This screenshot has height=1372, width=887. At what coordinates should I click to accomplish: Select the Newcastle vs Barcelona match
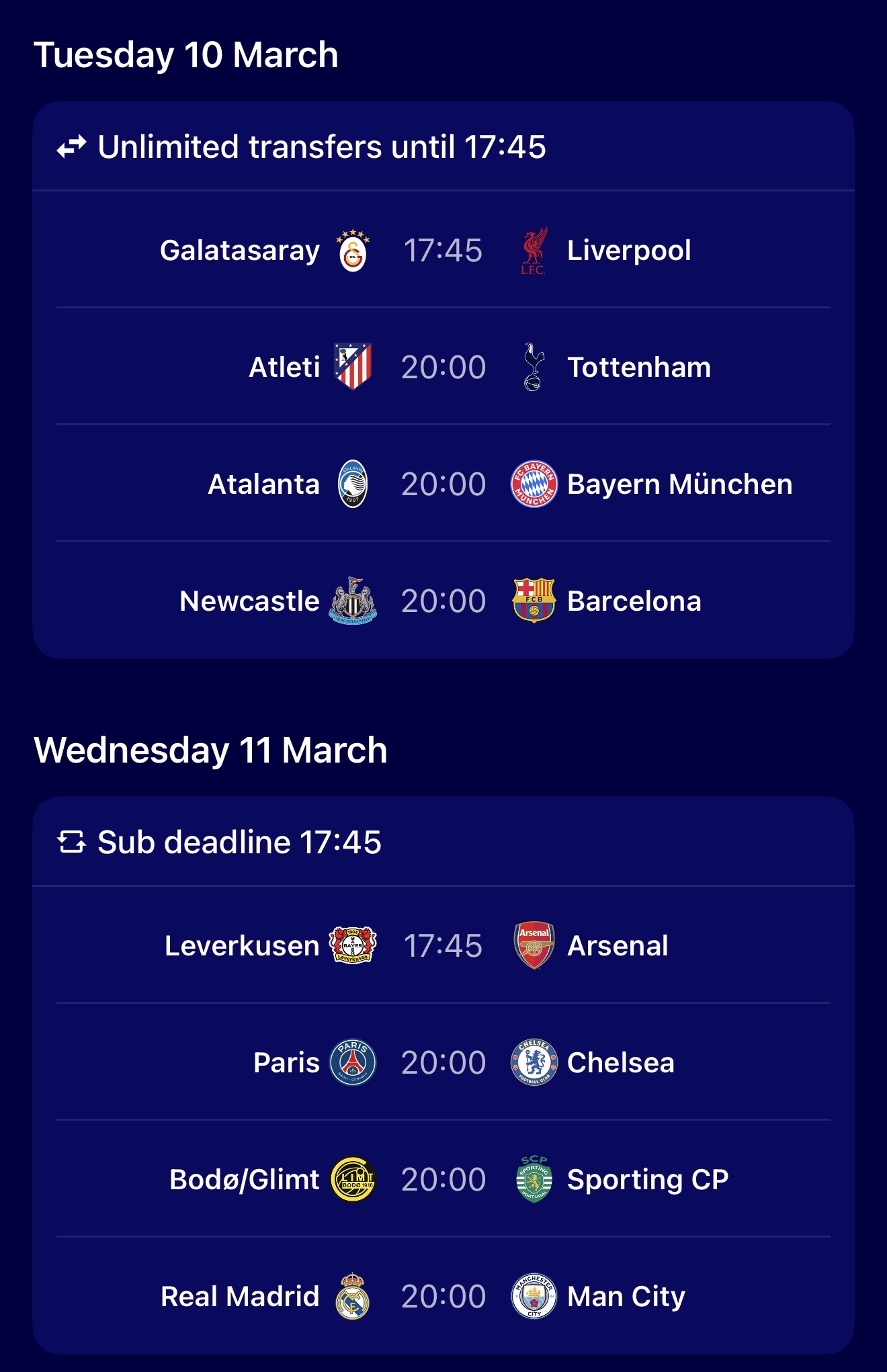coord(443,601)
